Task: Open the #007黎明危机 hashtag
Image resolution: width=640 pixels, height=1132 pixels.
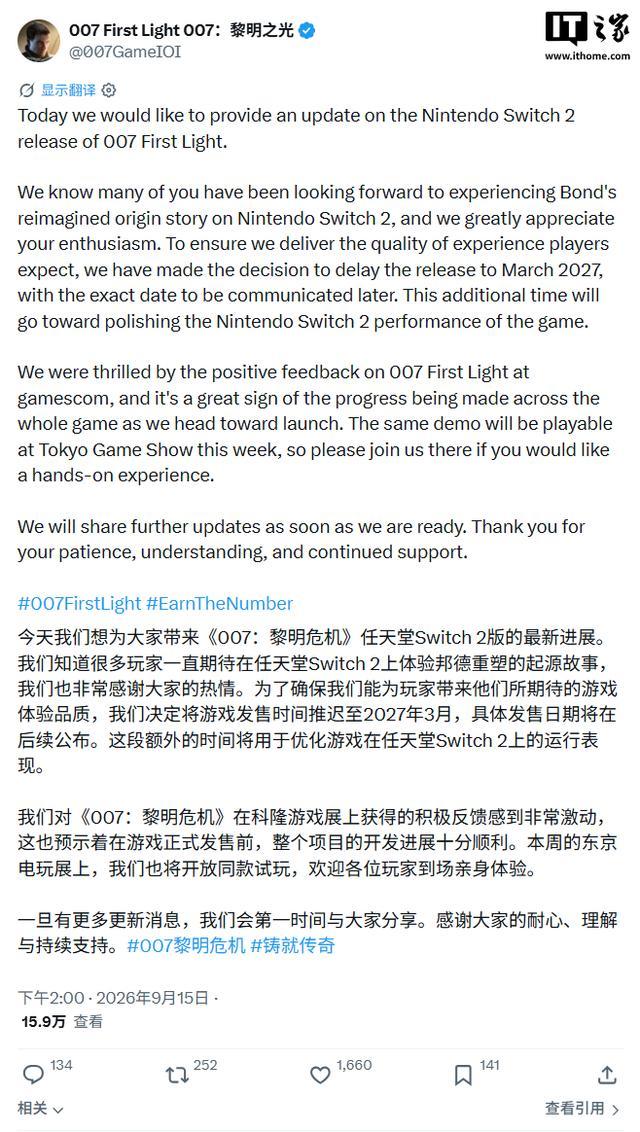Action: pos(186,946)
